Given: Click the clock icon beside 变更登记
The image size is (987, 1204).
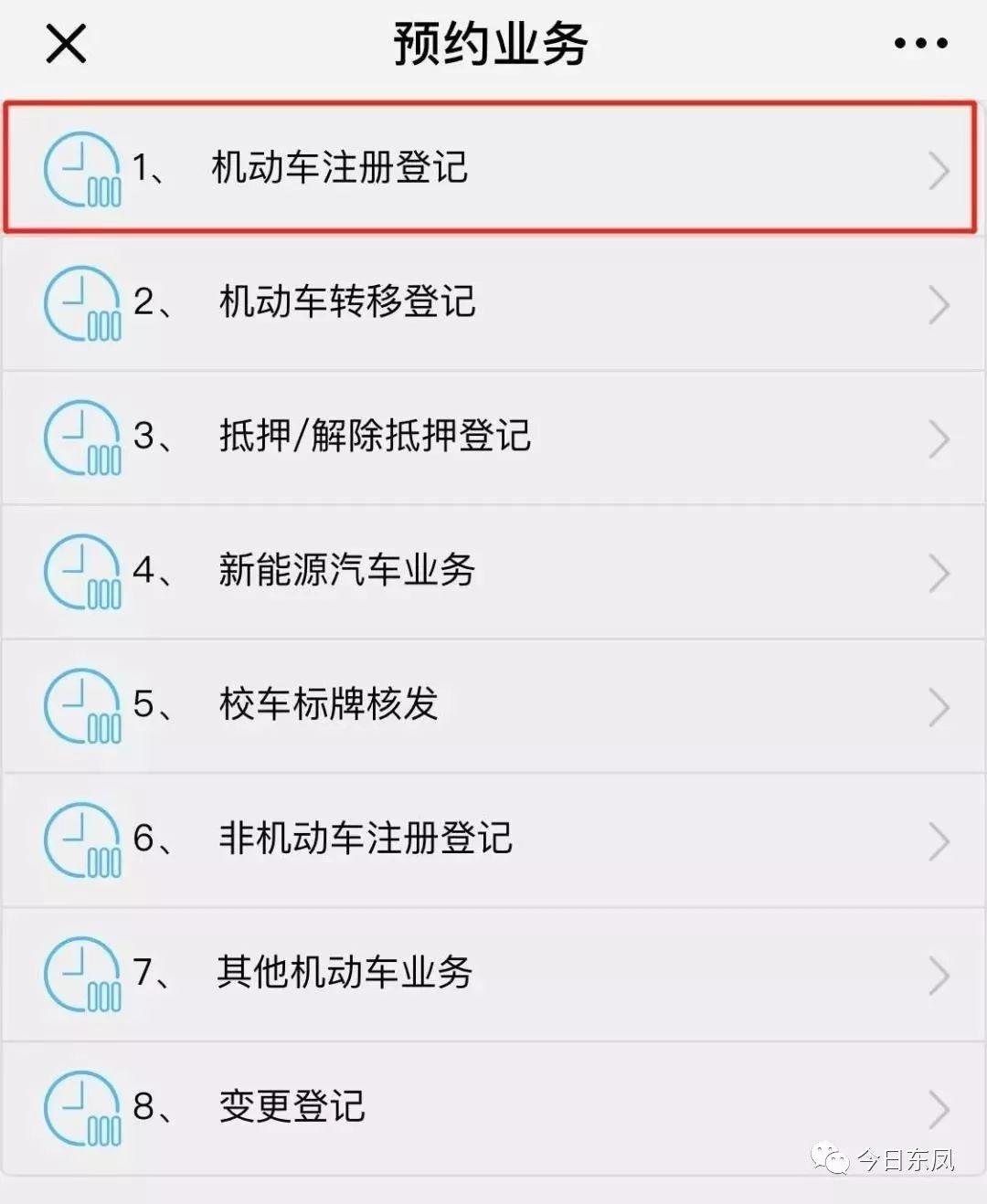Looking at the screenshot, I should click(80, 1108).
